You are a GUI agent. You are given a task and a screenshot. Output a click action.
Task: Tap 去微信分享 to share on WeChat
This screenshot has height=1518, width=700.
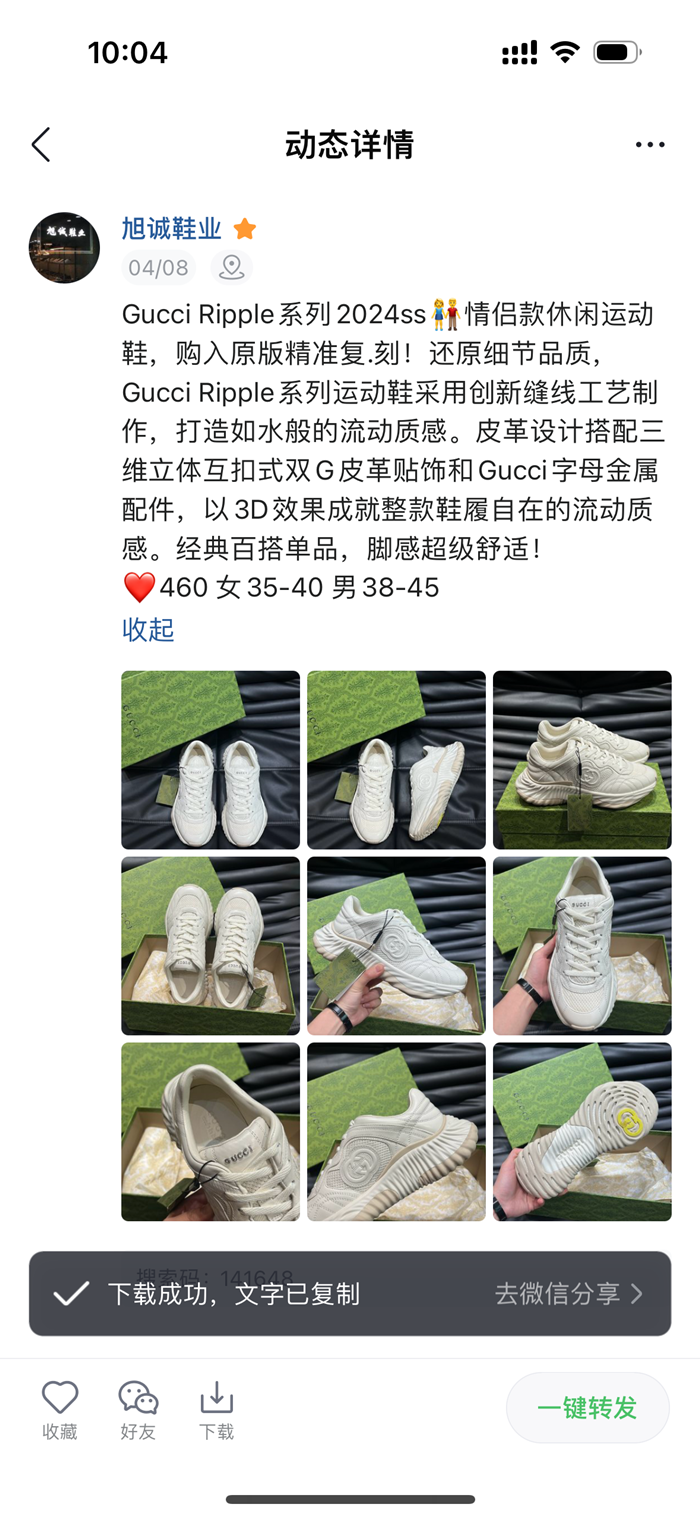coord(568,1294)
